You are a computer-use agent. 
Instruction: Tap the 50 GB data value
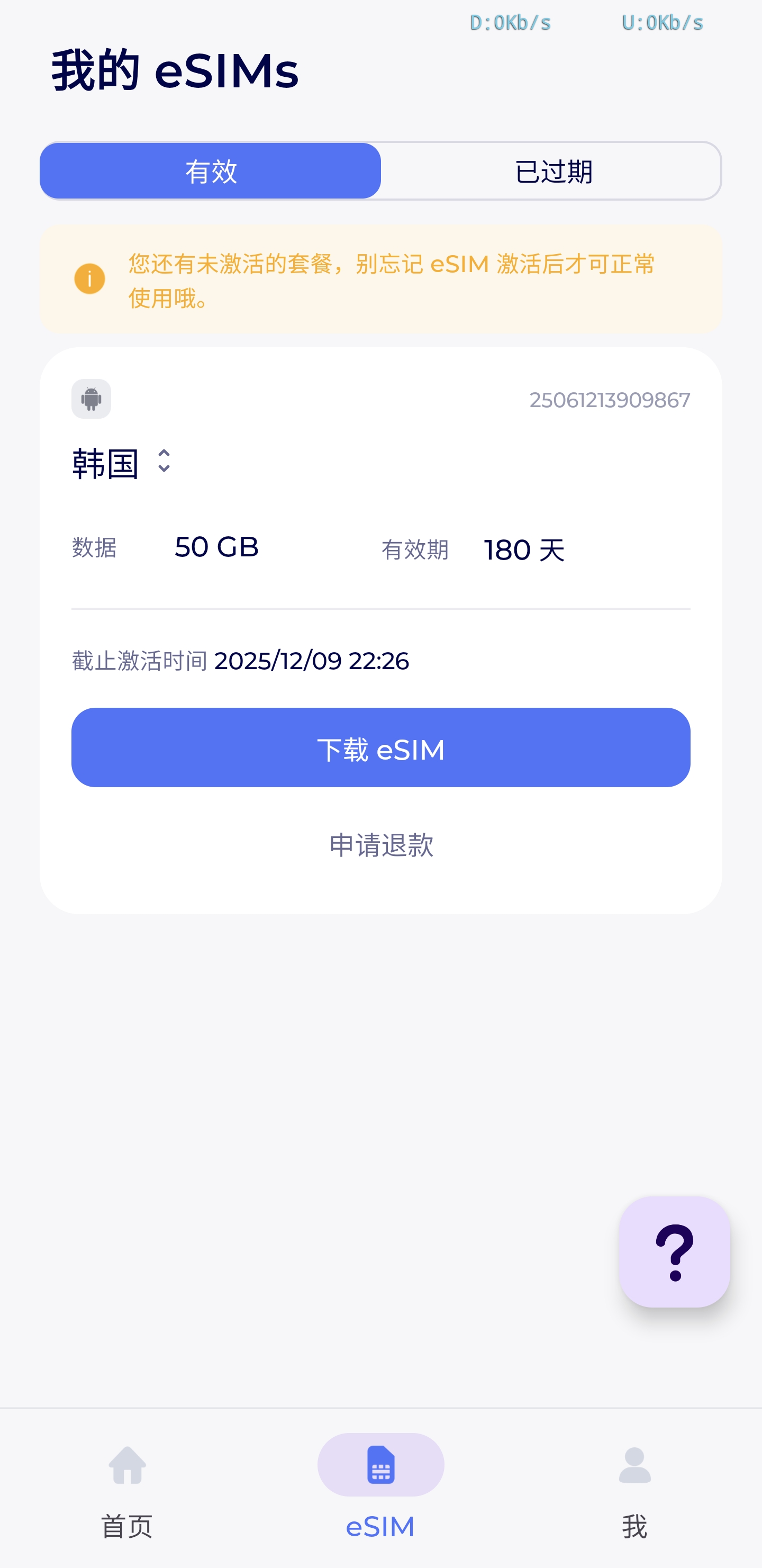[216, 547]
